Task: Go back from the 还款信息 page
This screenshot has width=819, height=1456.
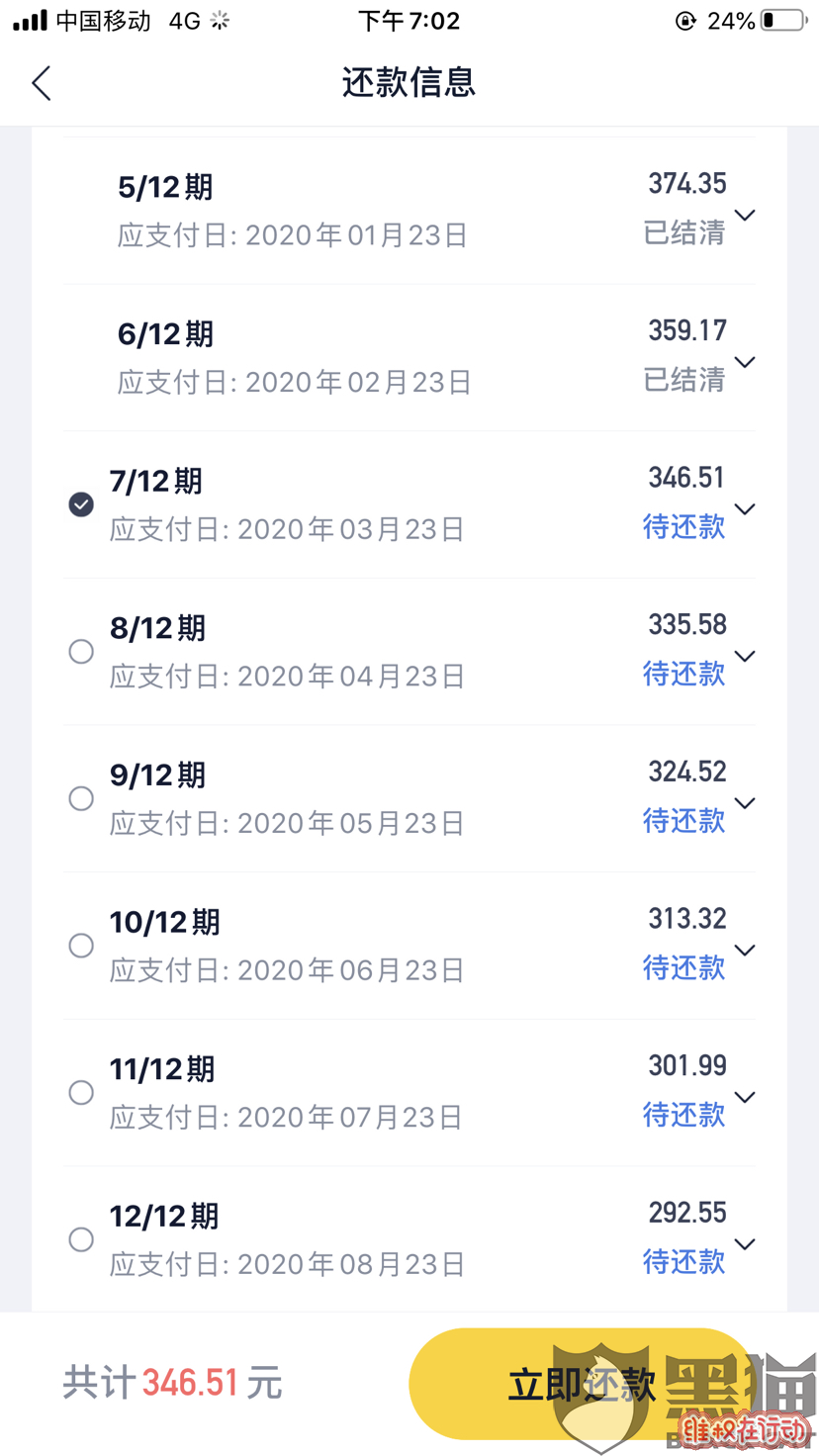Action: tap(42, 83)
